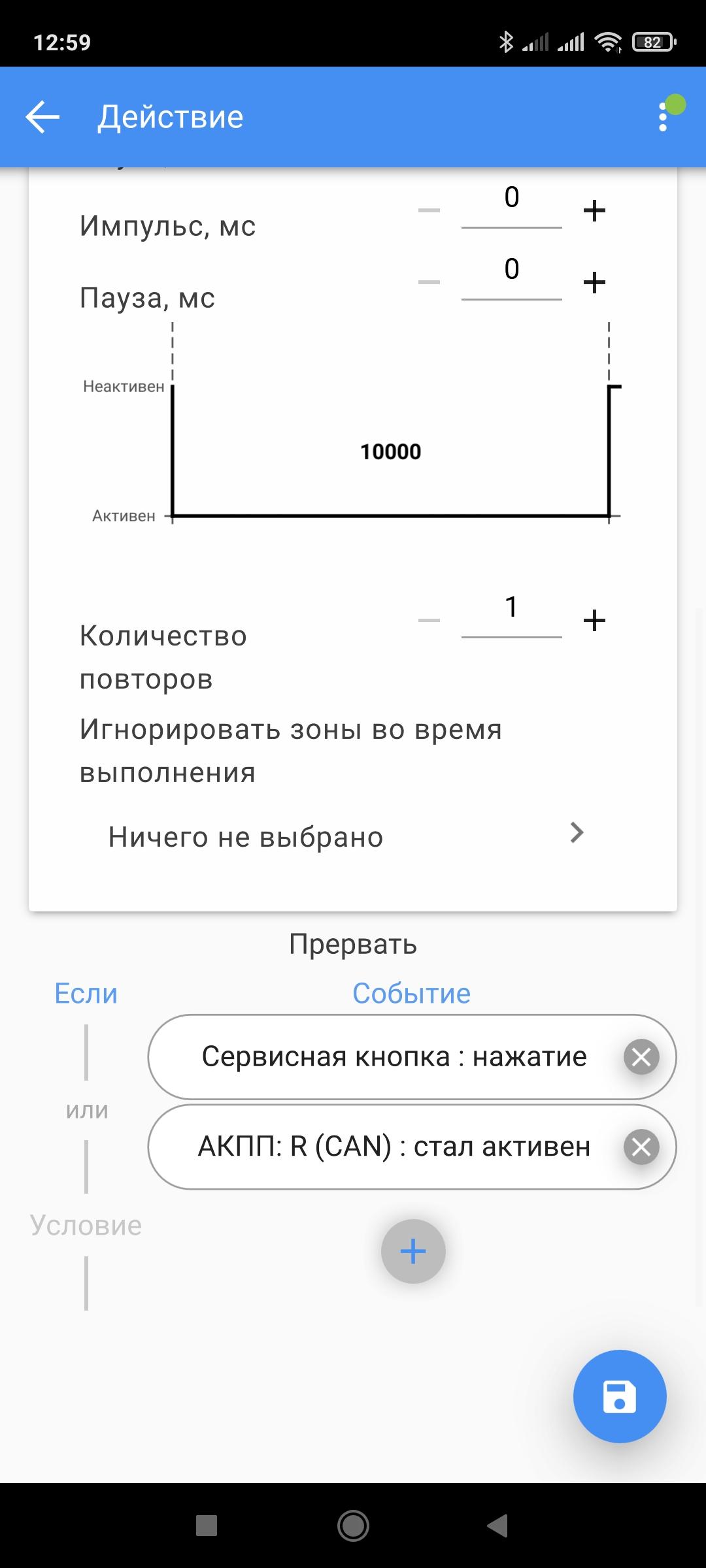Add a new event with the plus button
Viewport: 706px width, 1568px height.
click(413, 1251)
